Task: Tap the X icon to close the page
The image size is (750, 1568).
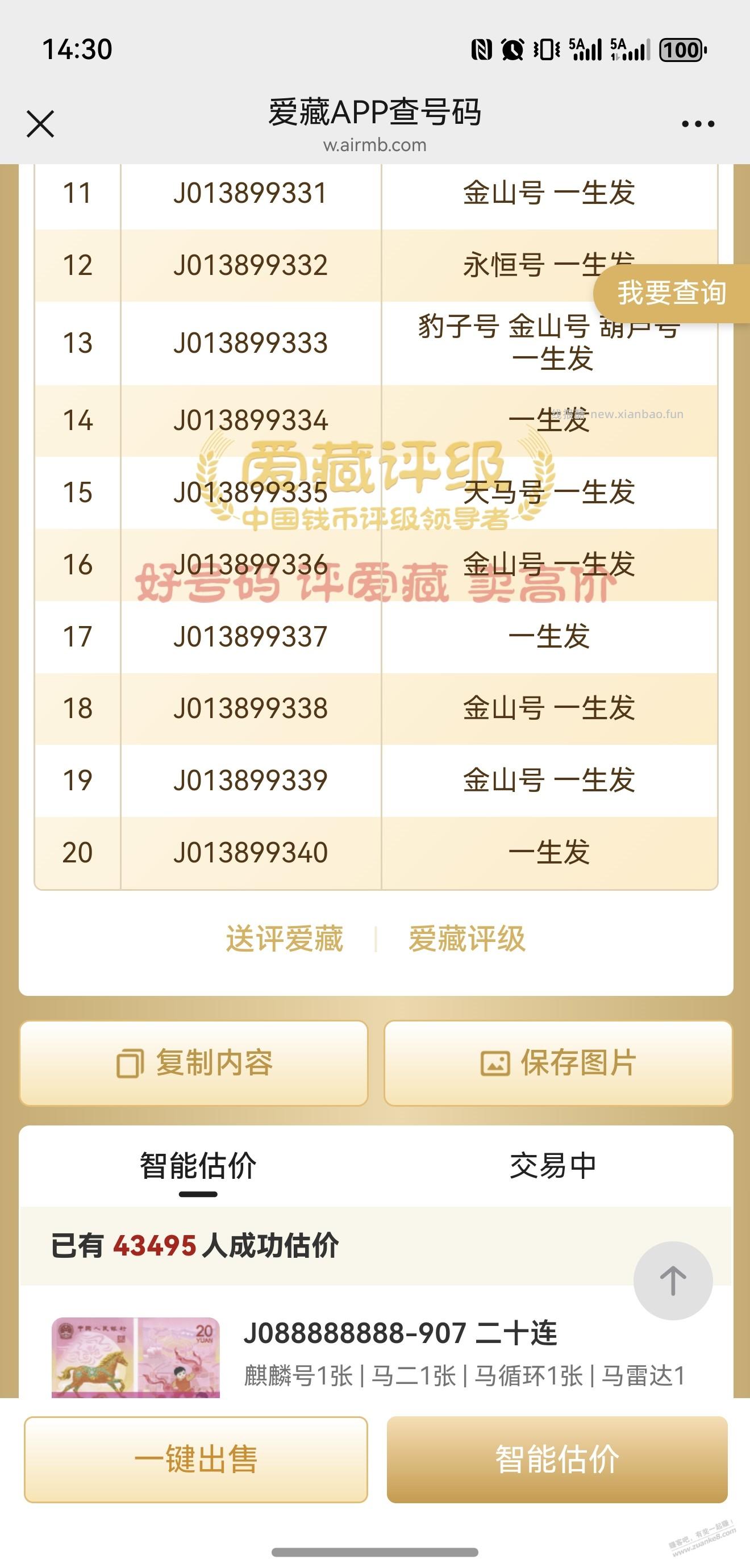Action: coord(41,124)
